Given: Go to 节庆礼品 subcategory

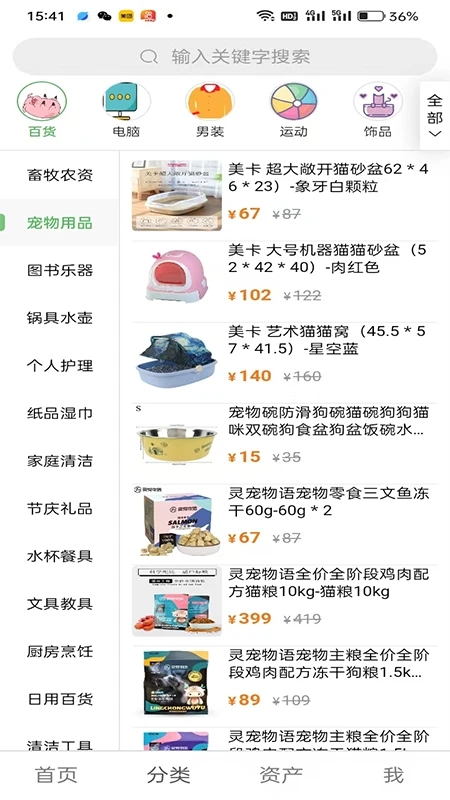Looking at the screenshot, I should [x=60, y=509].
